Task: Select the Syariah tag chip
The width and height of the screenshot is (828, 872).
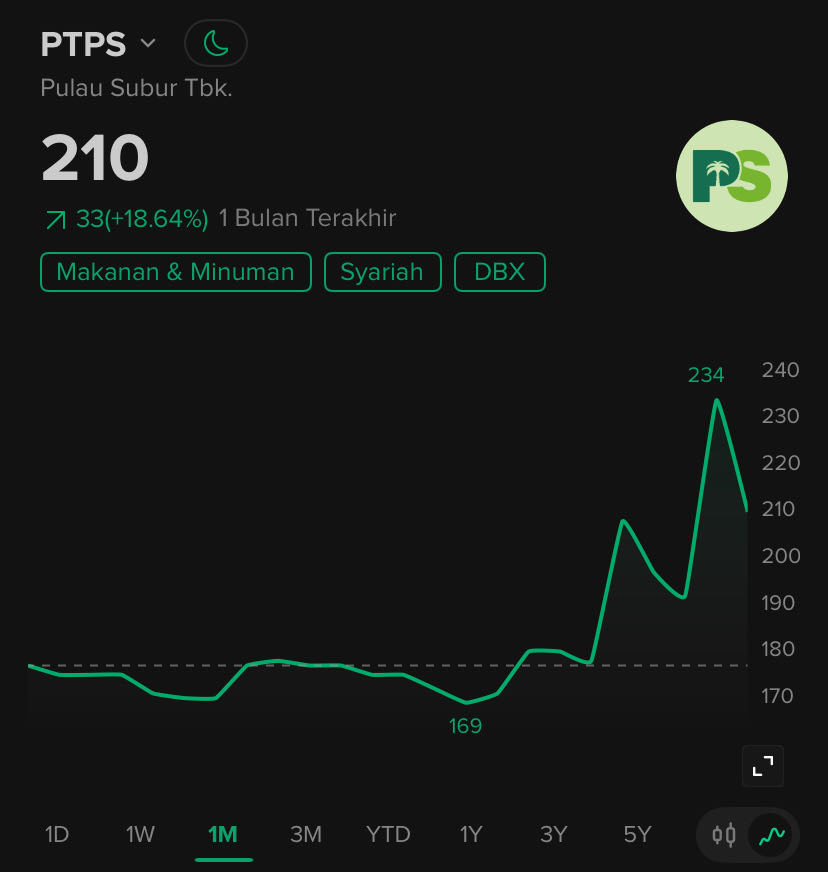Action: [382, 272]
